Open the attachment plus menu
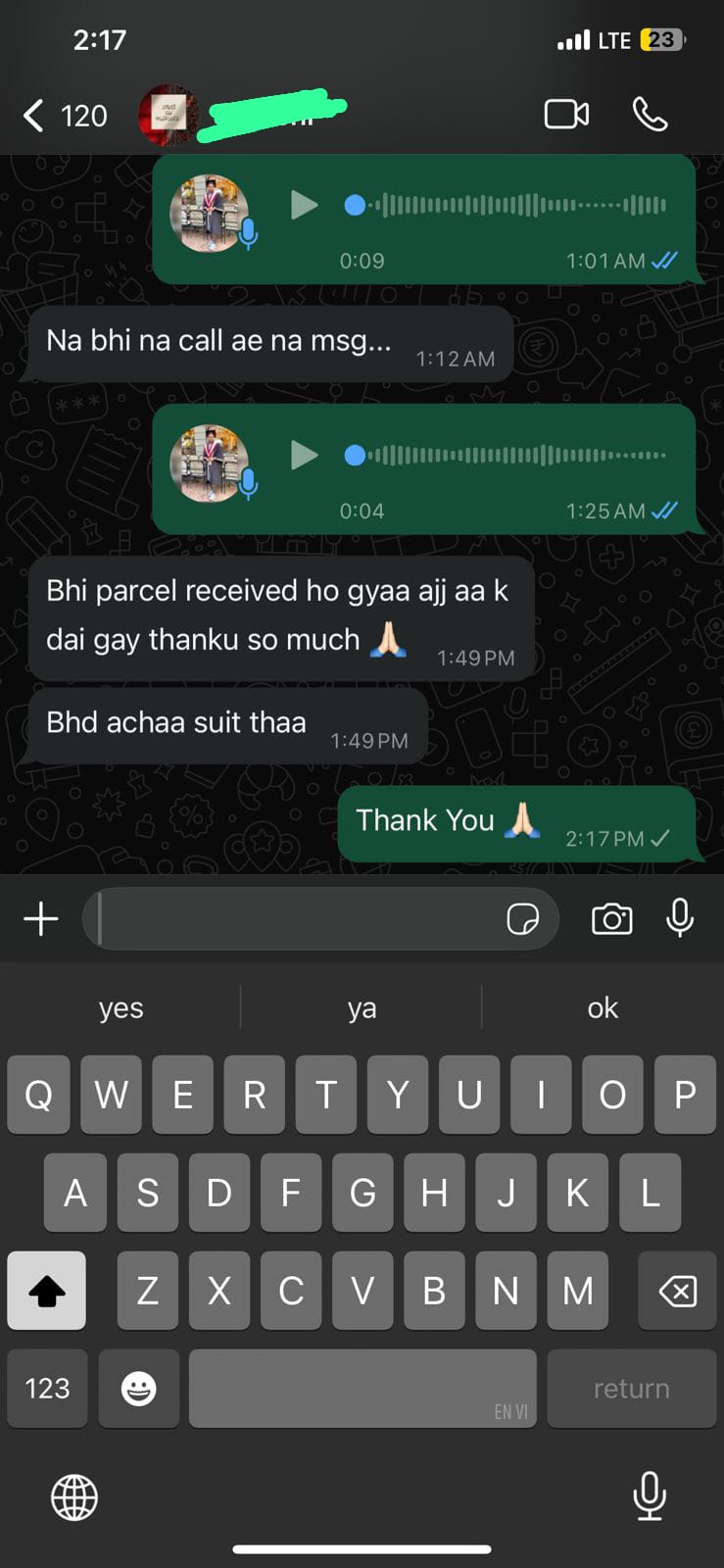This screenshot has height=1568, width=724. (x=41, y=919)
